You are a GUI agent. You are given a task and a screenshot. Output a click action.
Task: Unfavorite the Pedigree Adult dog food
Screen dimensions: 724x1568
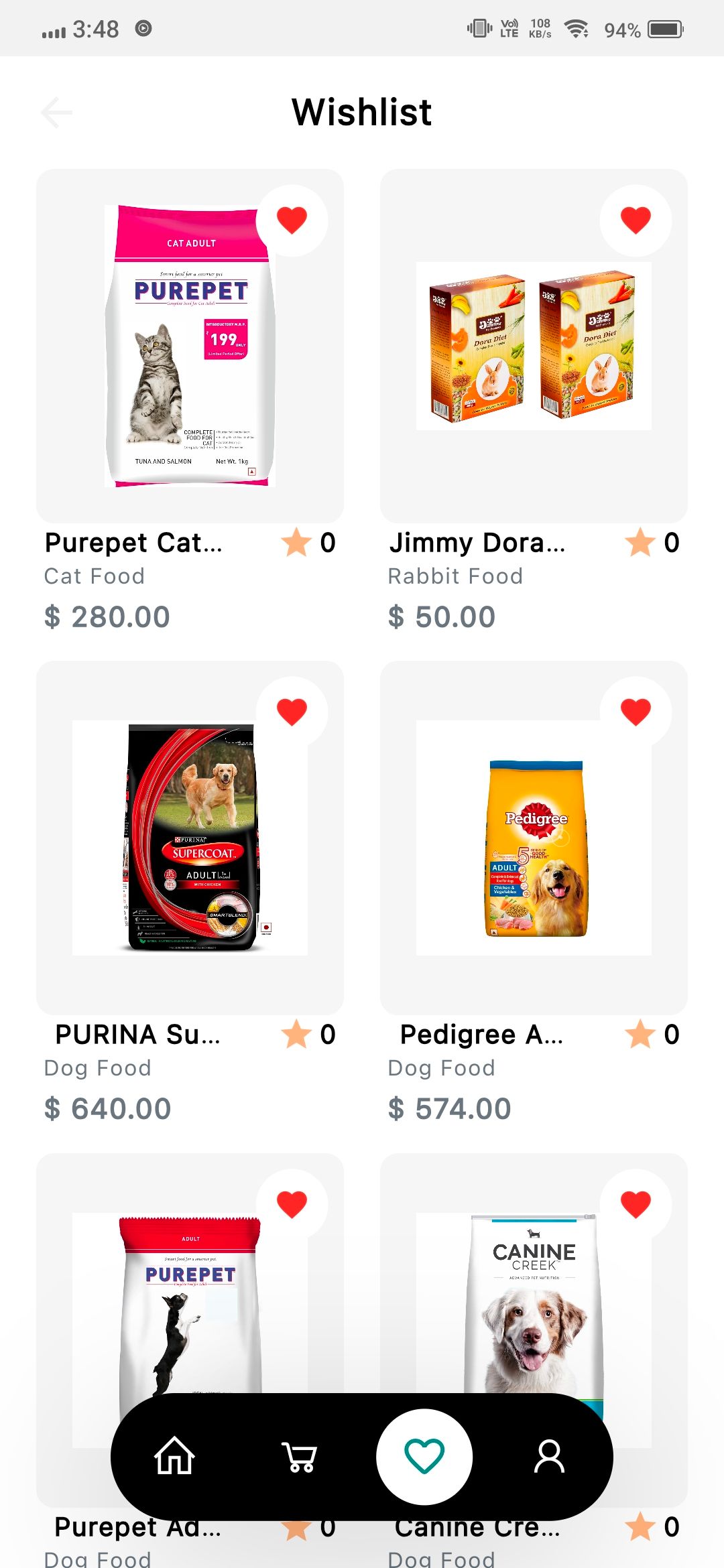pos(636,712)
